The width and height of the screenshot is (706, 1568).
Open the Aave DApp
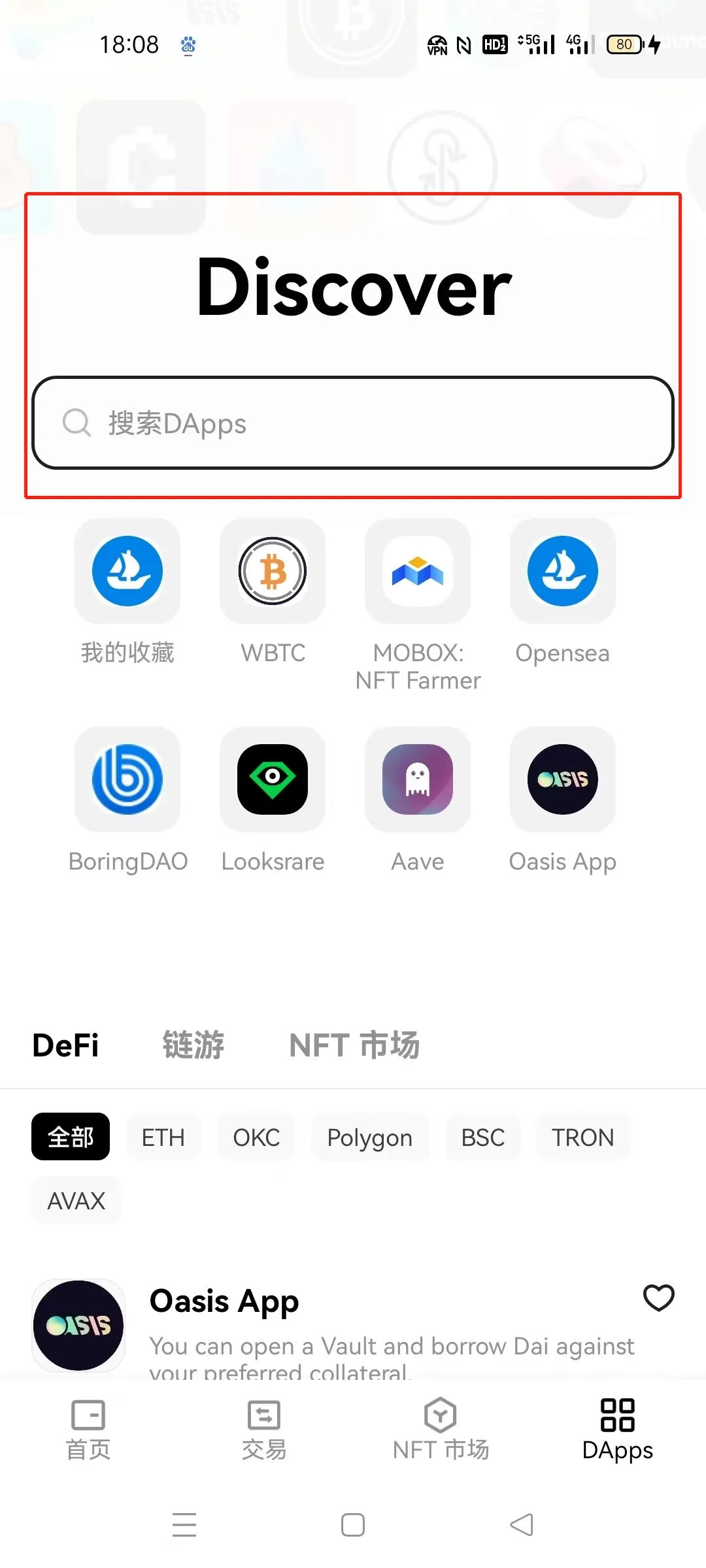[418, 779]
